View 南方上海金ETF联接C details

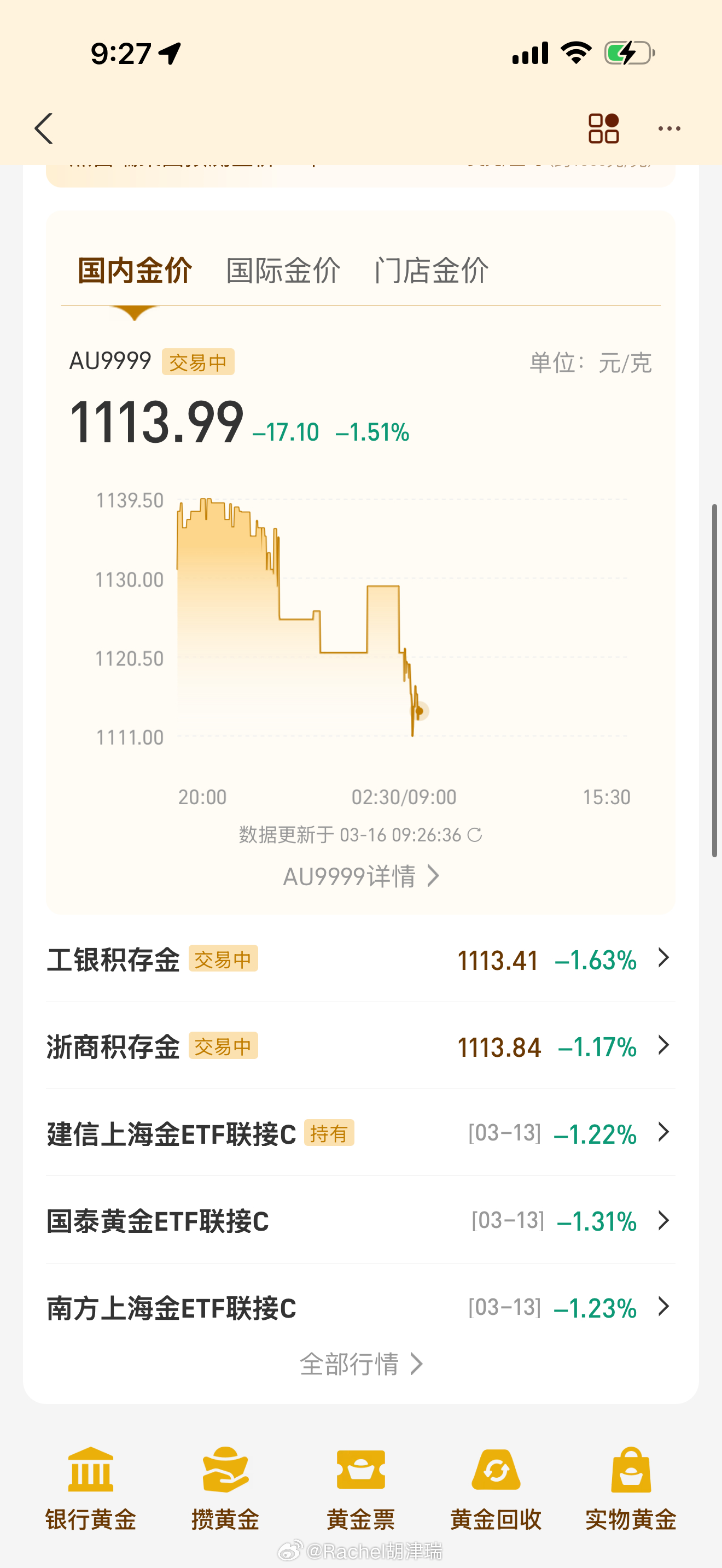[x=360, y=1307]
